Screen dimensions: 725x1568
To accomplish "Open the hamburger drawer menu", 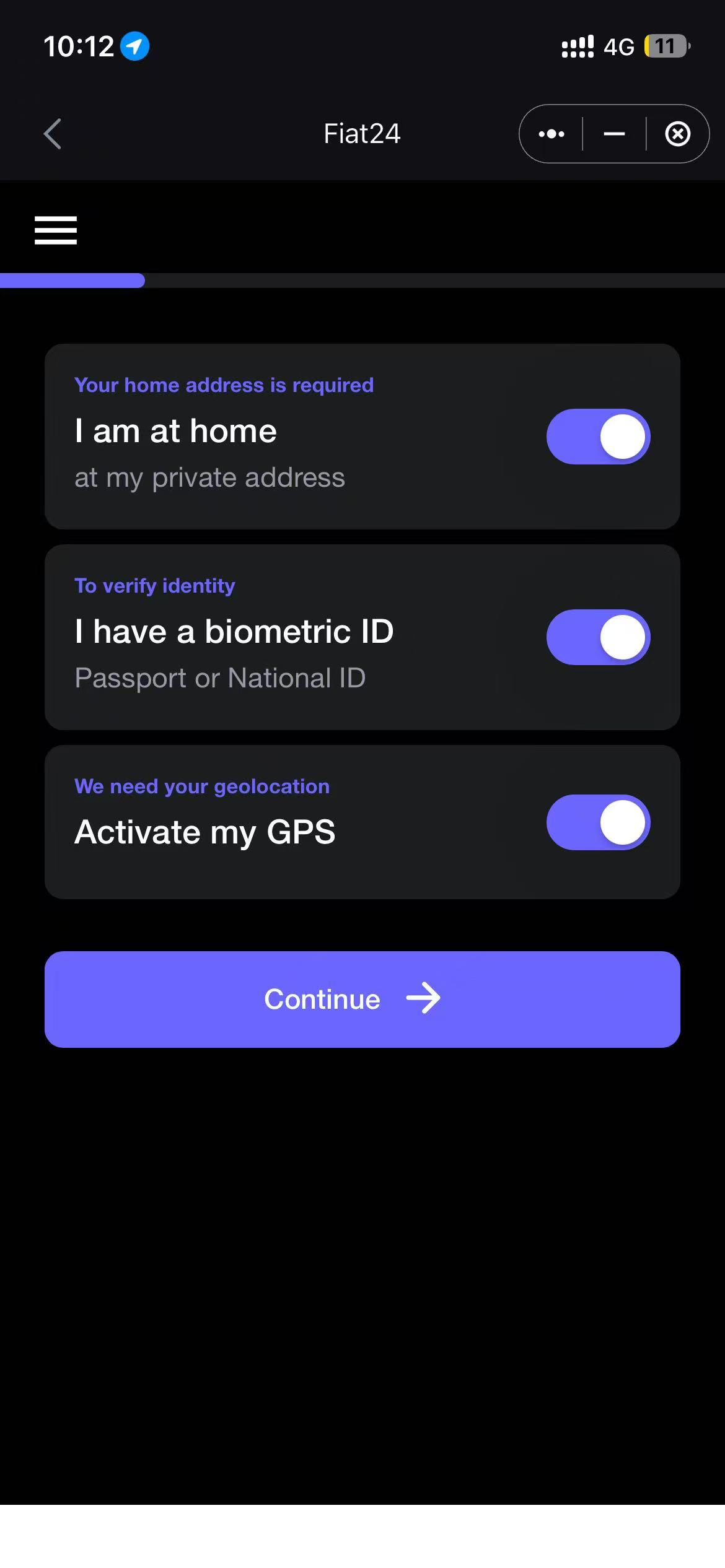I will click(x=56, y=230).
